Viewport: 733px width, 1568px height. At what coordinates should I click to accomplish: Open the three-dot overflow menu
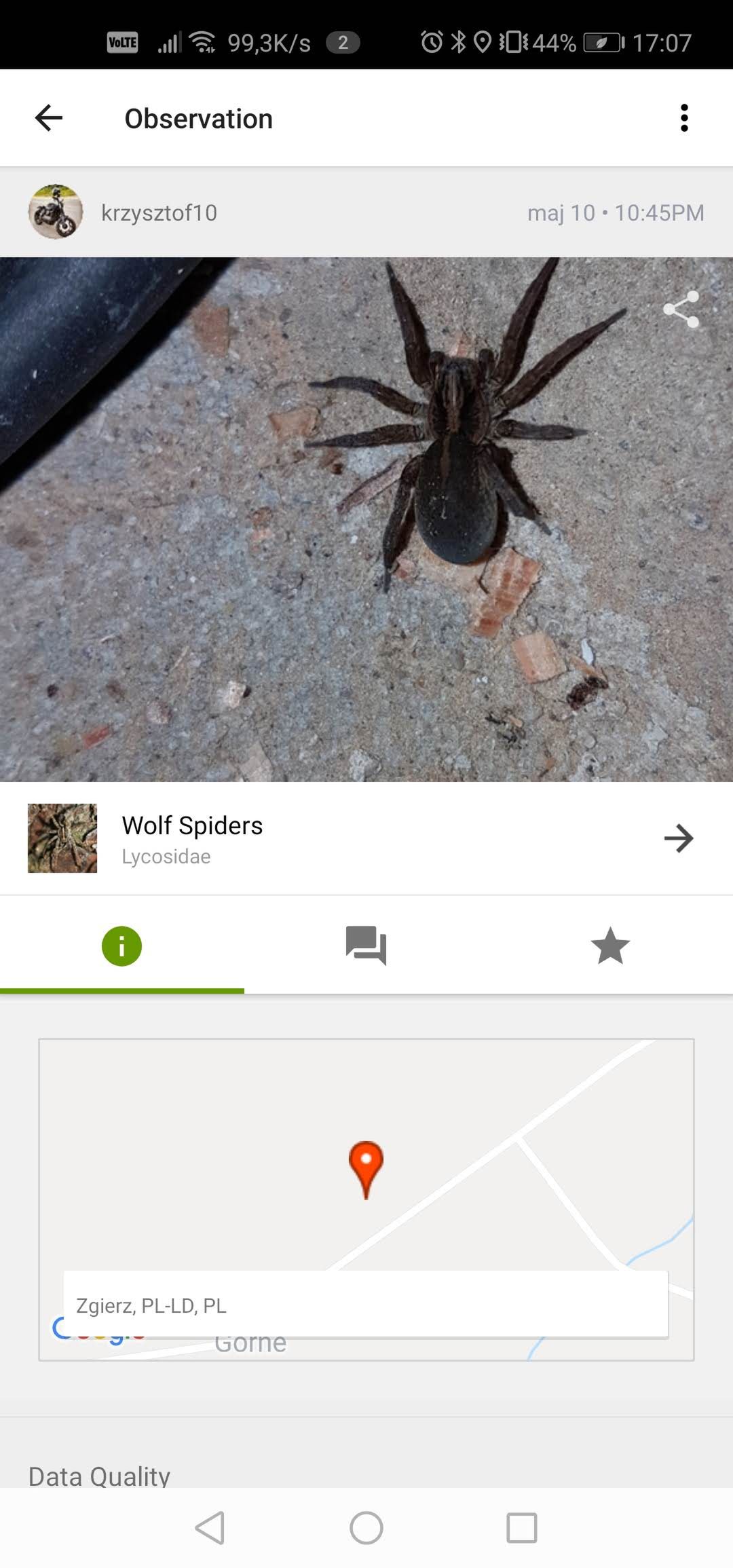(x=684, y=118)
